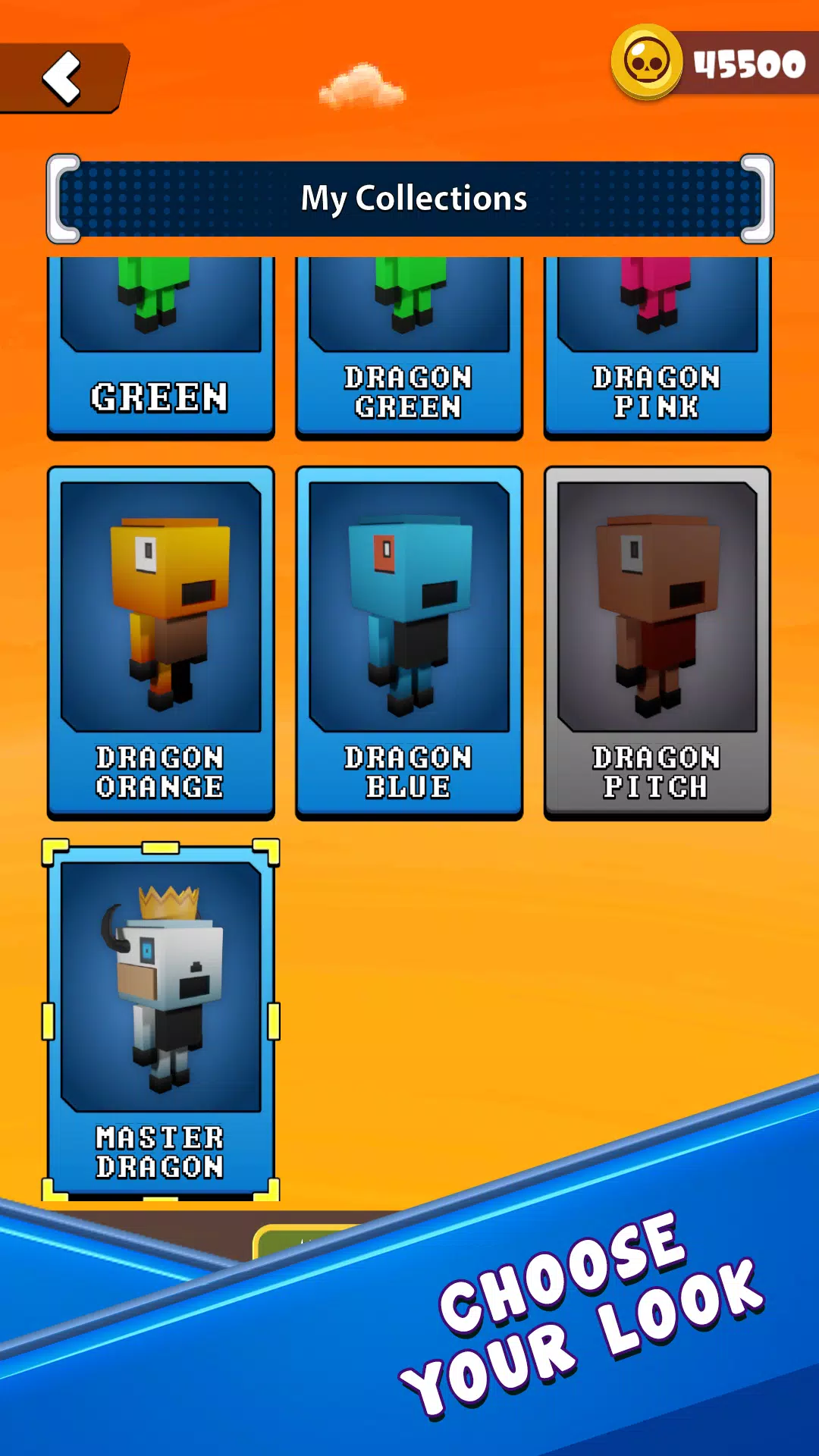Choose the Dragon Green skin
The image size is (819, 1456).
click(409, 349)
